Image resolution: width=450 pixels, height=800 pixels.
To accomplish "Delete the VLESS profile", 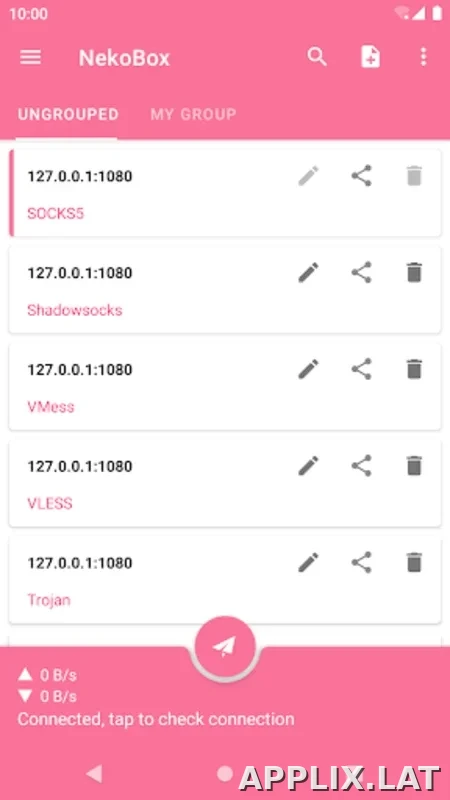I will pos(414,466).
